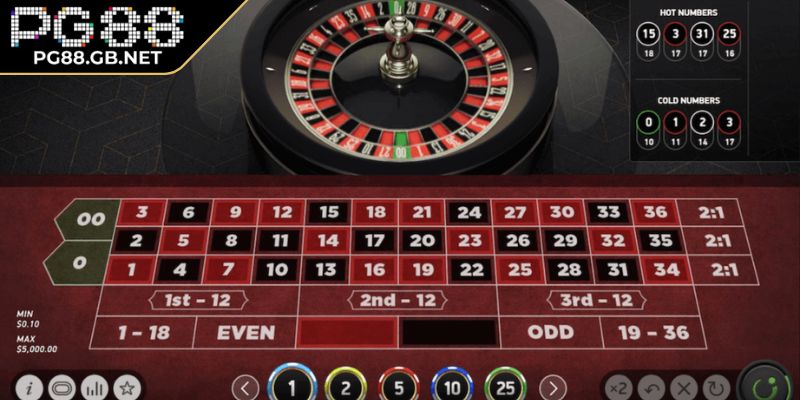Viewport: 800px width, 400px height.
Task: Open the favorite bets star icon
Action: coord(126,389)
